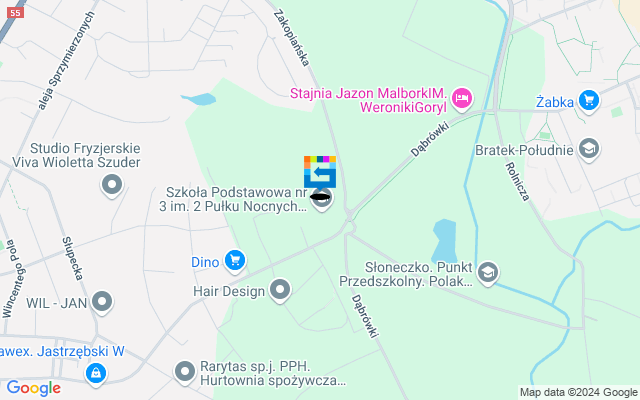Open the Bratek-Południe school marker

589,150
